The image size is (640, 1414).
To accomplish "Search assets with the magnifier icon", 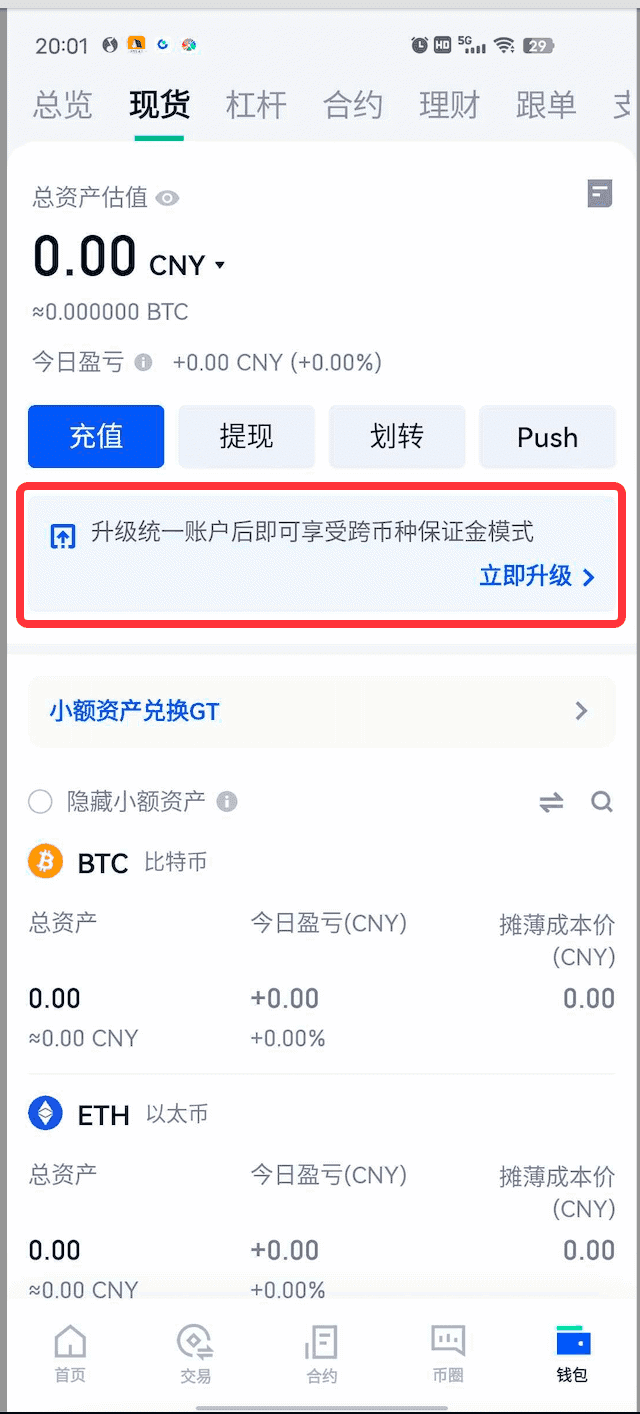I will [601, 802].
